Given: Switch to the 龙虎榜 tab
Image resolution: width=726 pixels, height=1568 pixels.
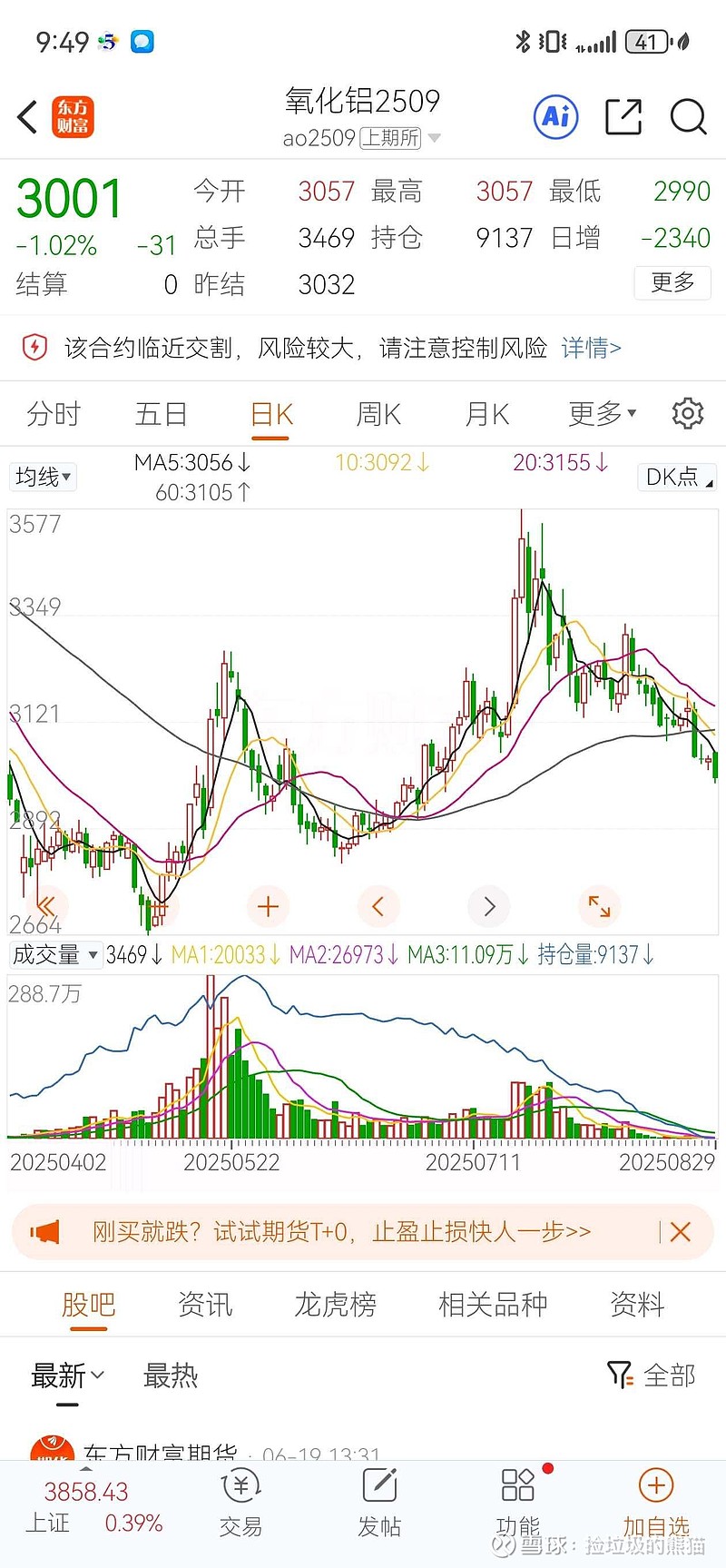Looking at the screenshot, I should pos(335,1305).
